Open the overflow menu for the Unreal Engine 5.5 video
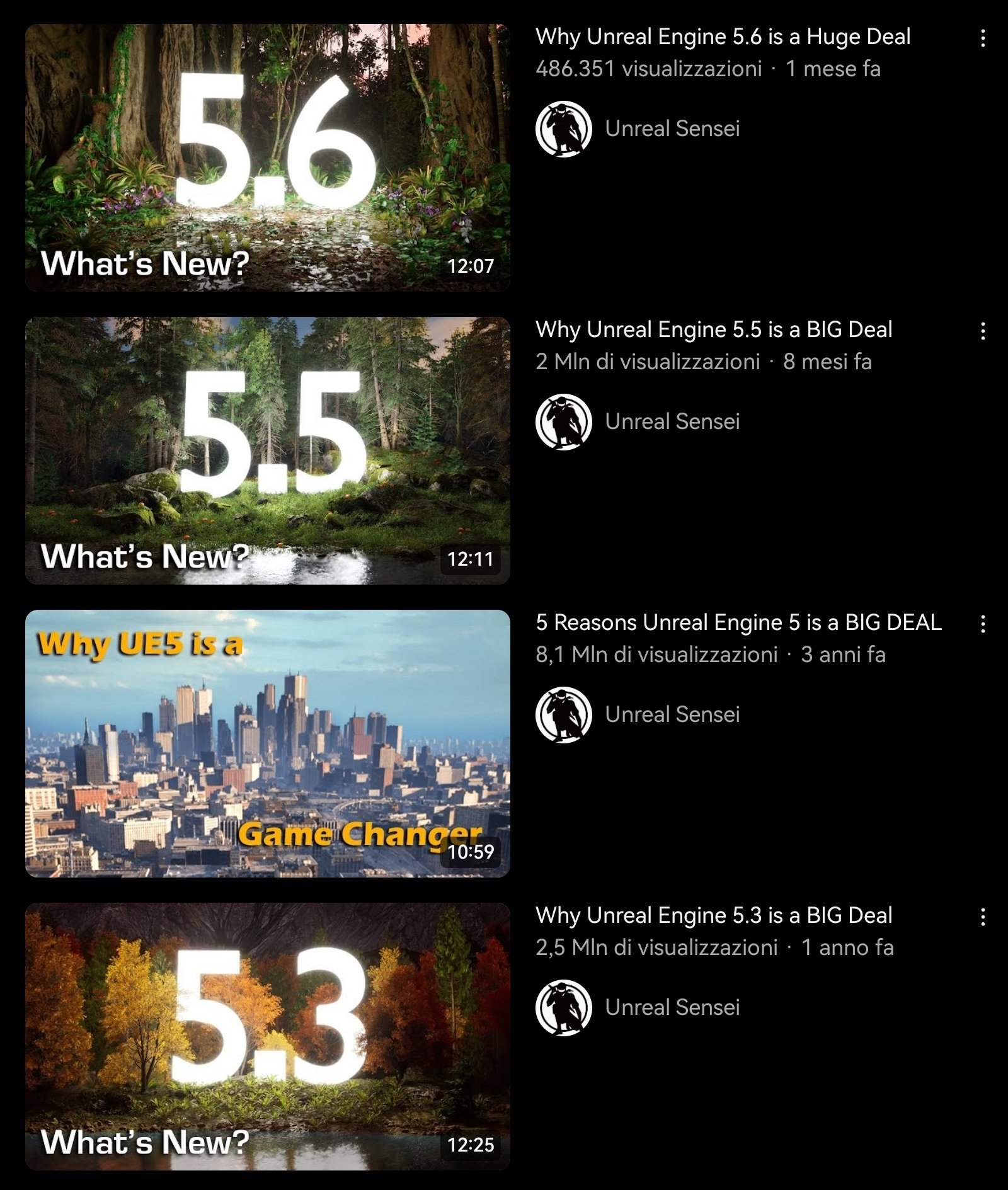Viewport: 1008px width, 1190px height. coord(983,331)
